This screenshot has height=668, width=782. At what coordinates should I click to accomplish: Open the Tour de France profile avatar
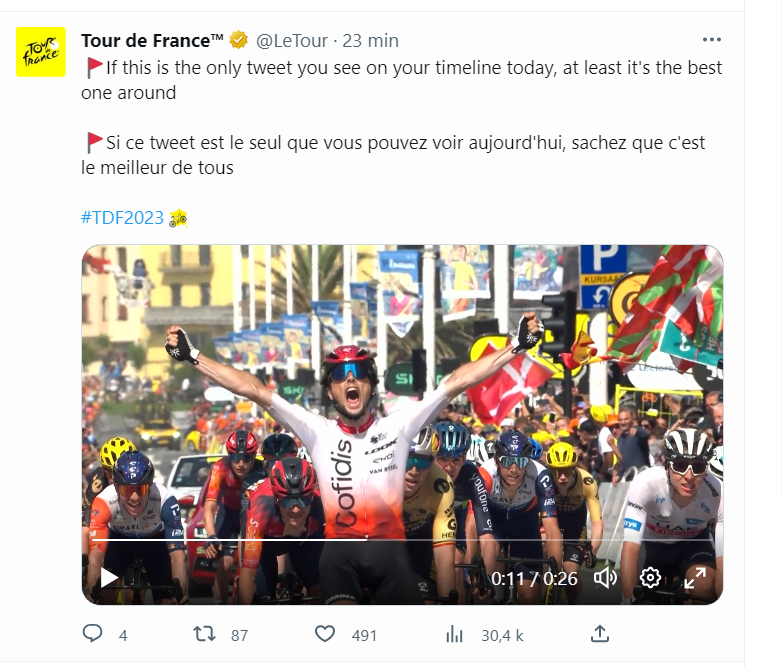tap(42, 52)
